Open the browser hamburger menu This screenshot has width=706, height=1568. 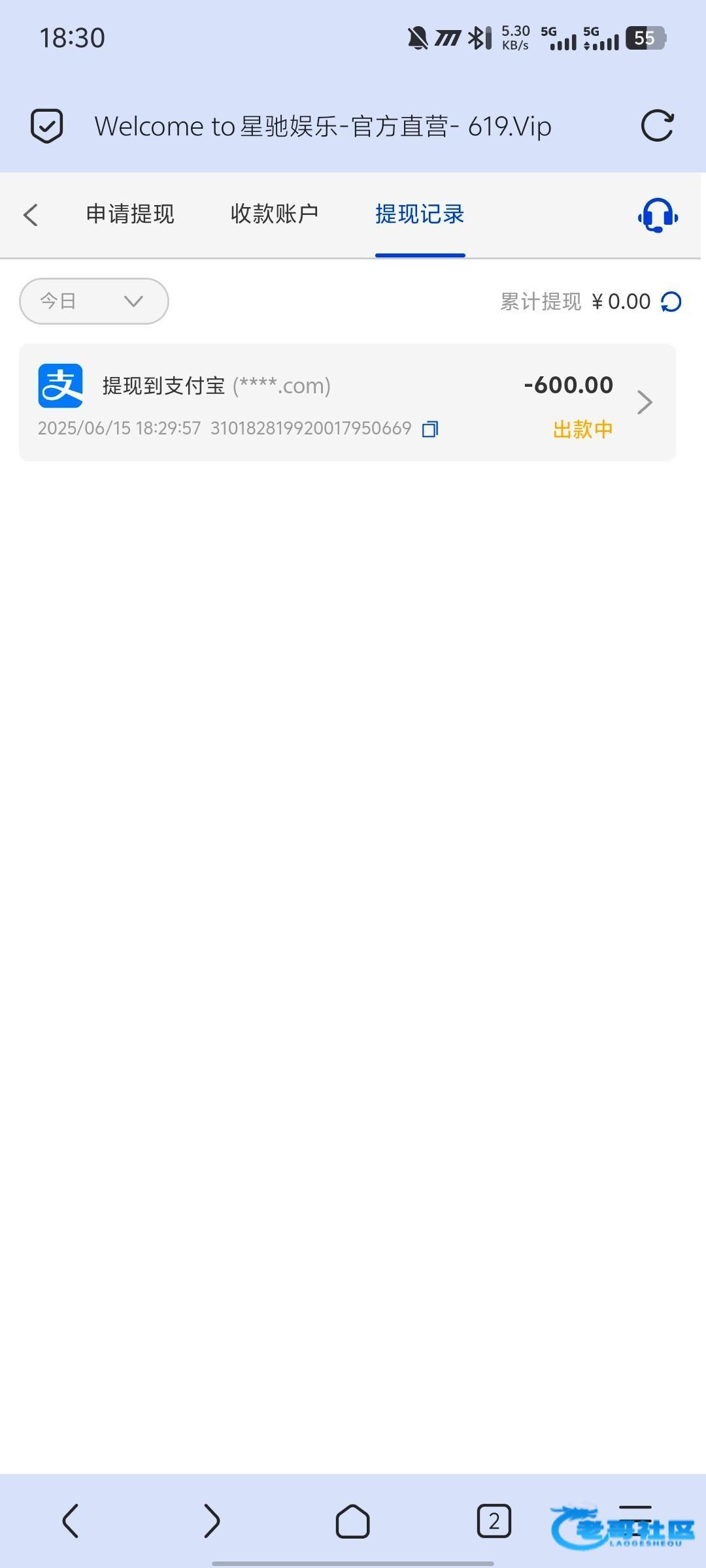coord(635,1521)
